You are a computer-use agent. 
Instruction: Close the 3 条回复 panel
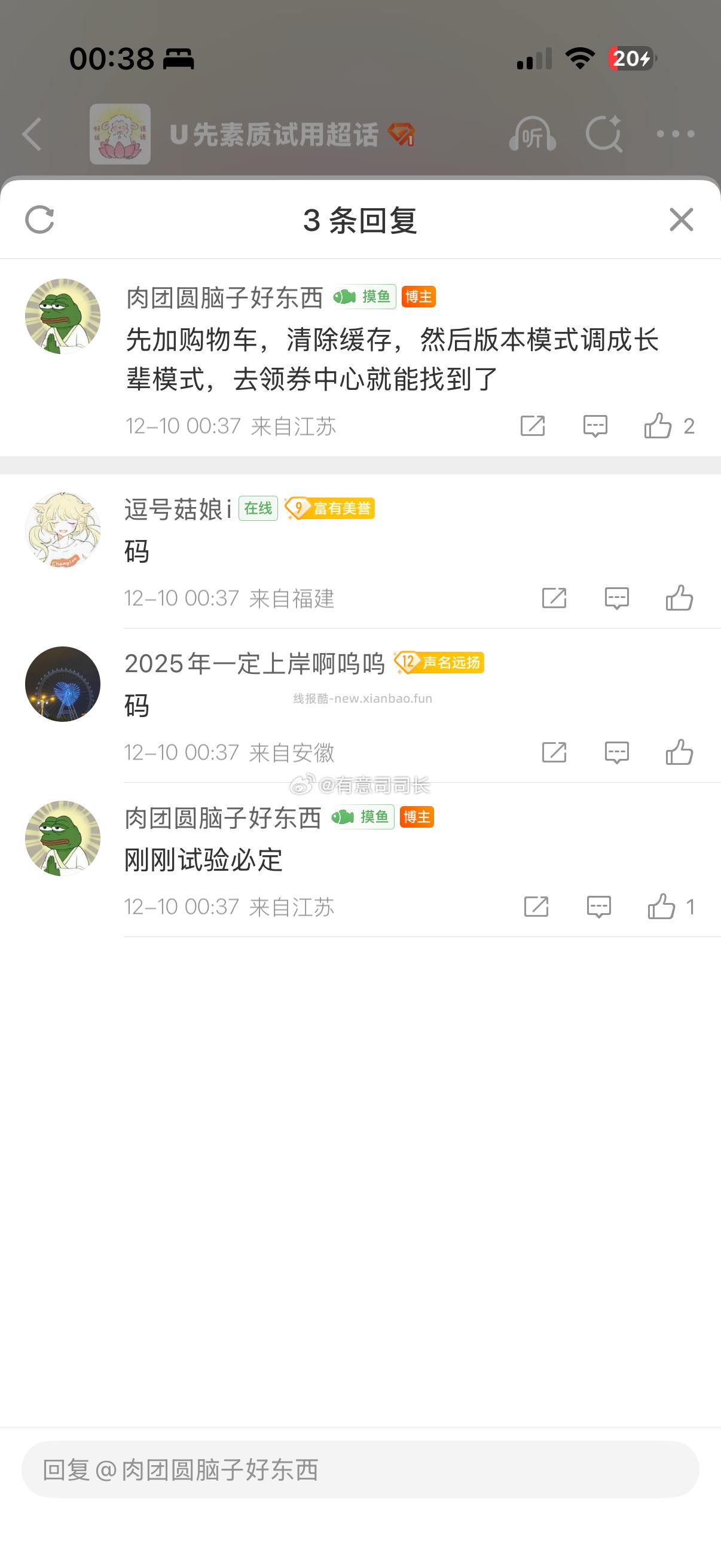[x=682, y=220]
